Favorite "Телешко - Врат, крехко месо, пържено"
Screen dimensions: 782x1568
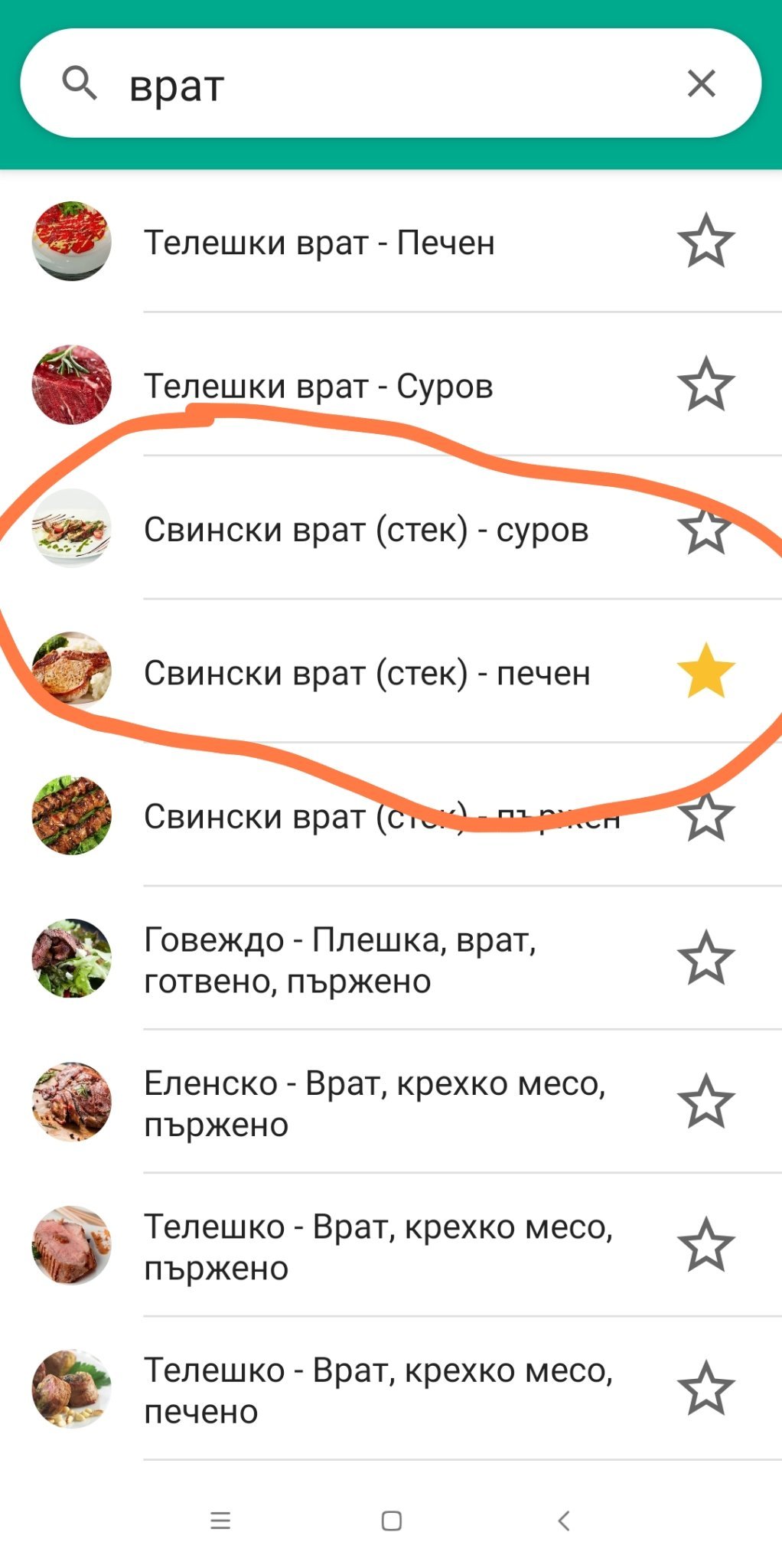tap(705, 1245)
